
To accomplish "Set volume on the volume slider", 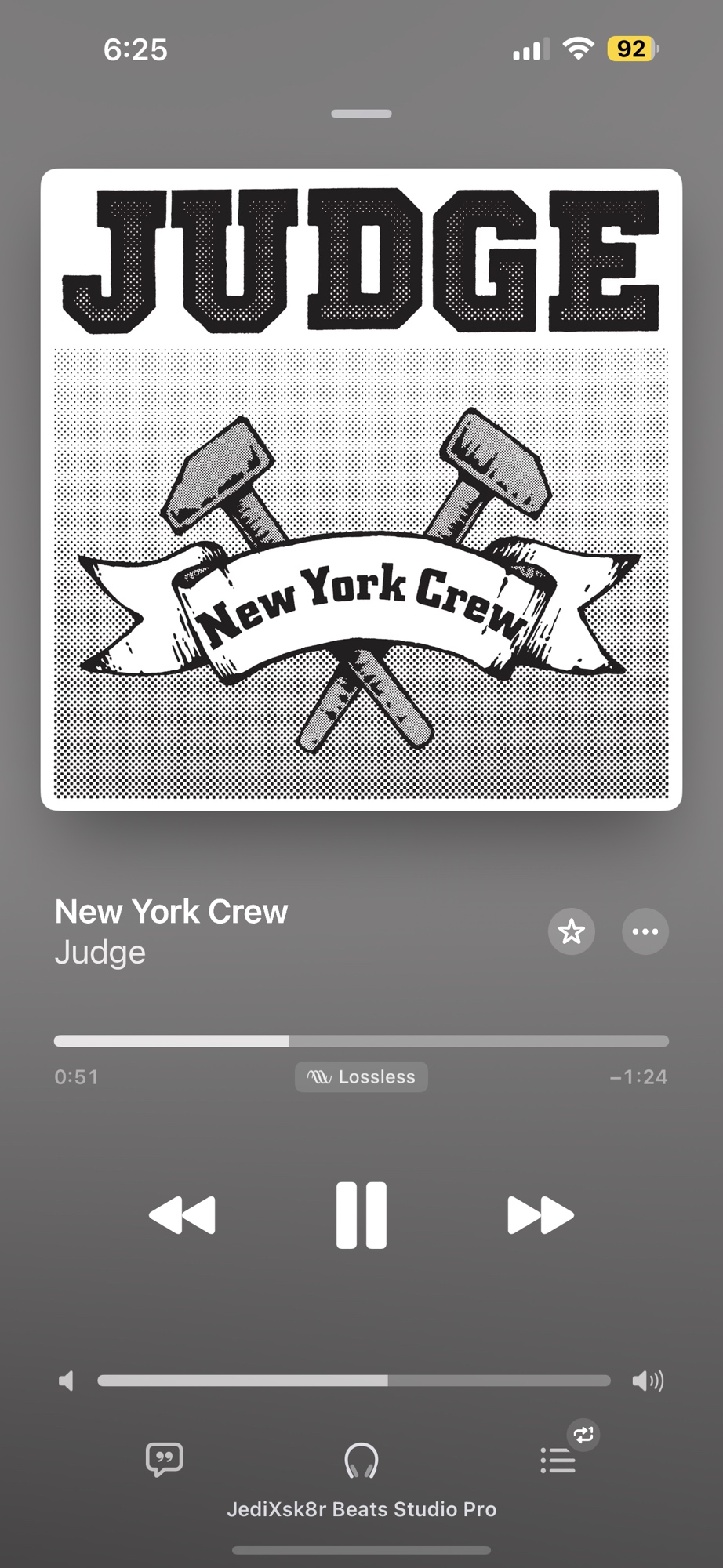I will click(354, 1381).
